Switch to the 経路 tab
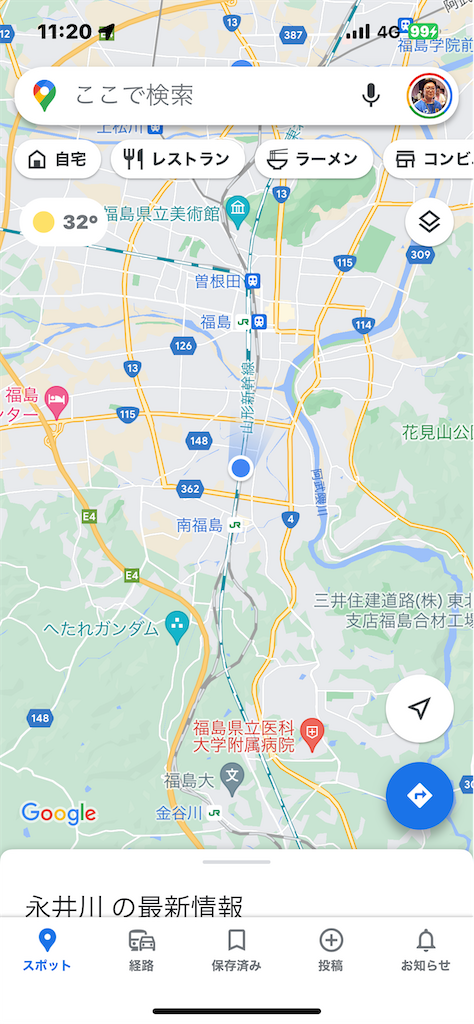This screenshot has height=1024, width=474. pyautogui.click(x=142, y=950)
